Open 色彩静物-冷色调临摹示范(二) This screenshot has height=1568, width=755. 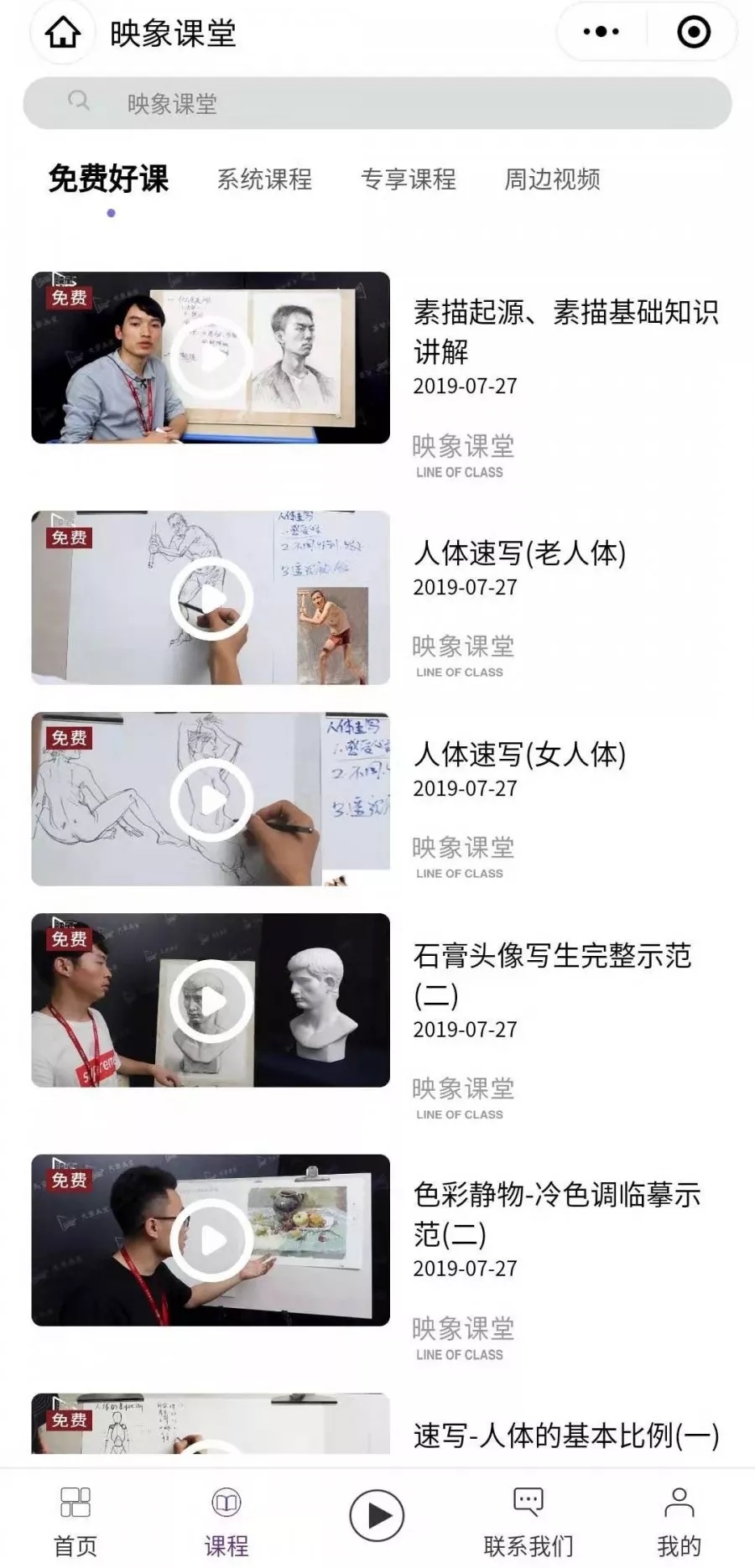[556, 1213]
